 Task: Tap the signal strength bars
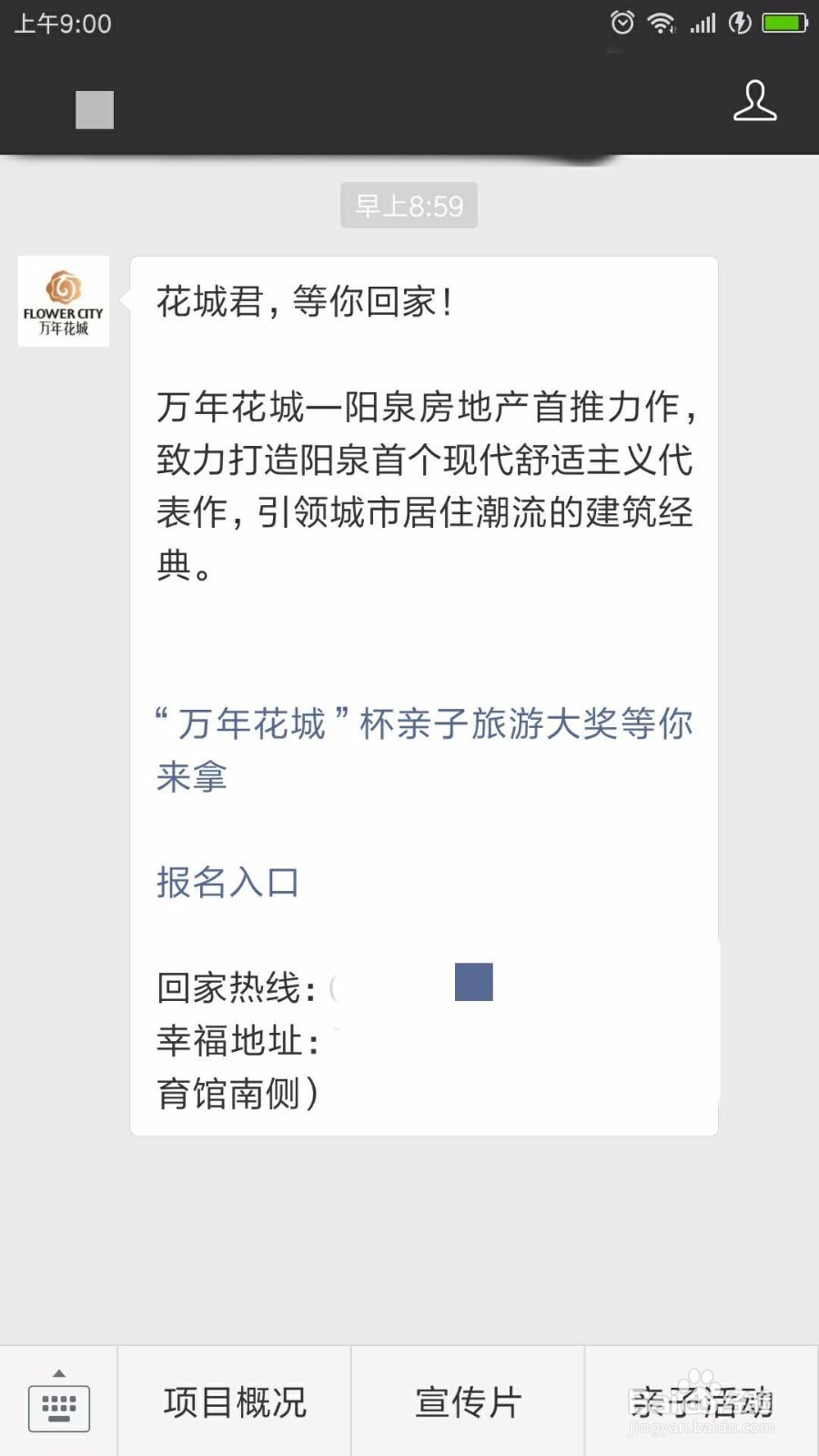[703, 23]
